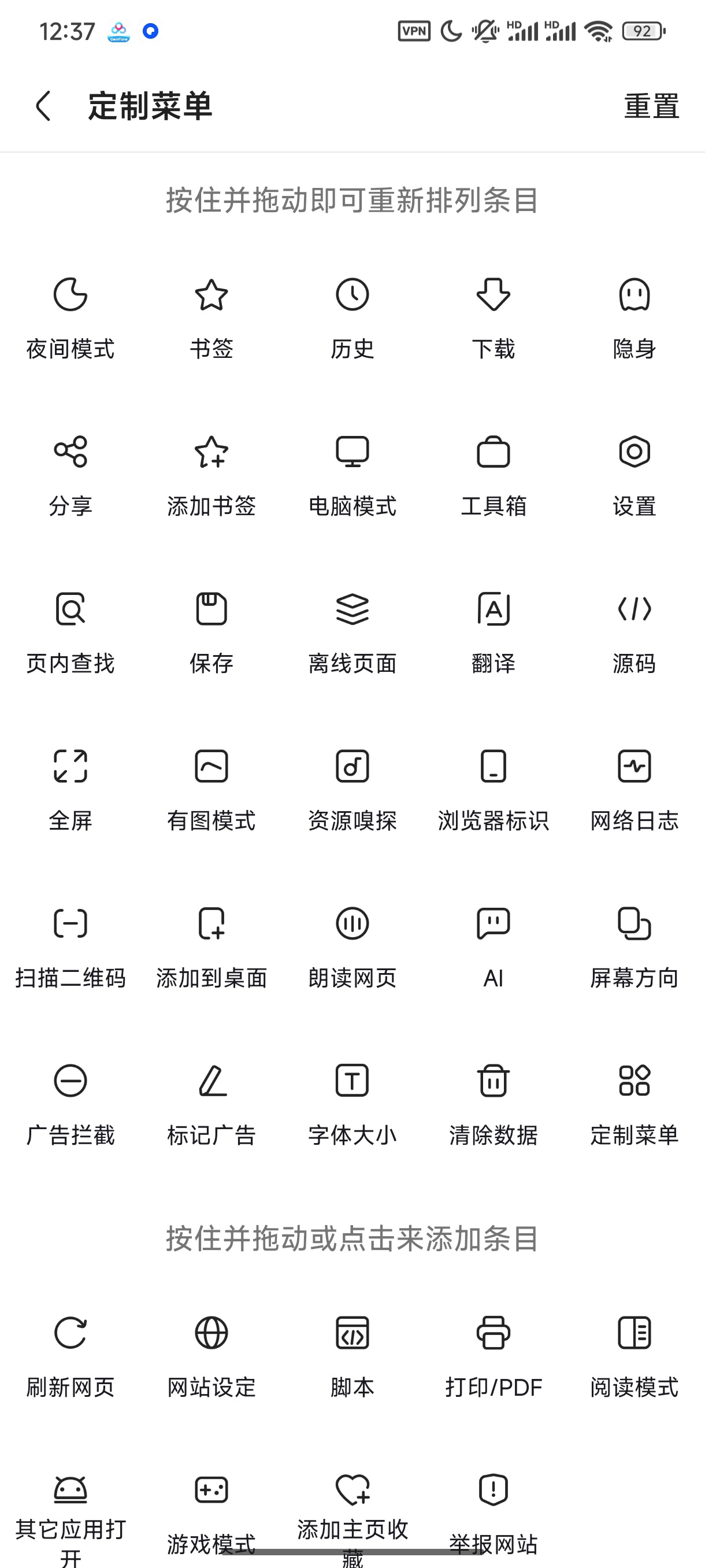Go back from 定制菜单
705x1568 pixels.
click(x=43, y=106)
